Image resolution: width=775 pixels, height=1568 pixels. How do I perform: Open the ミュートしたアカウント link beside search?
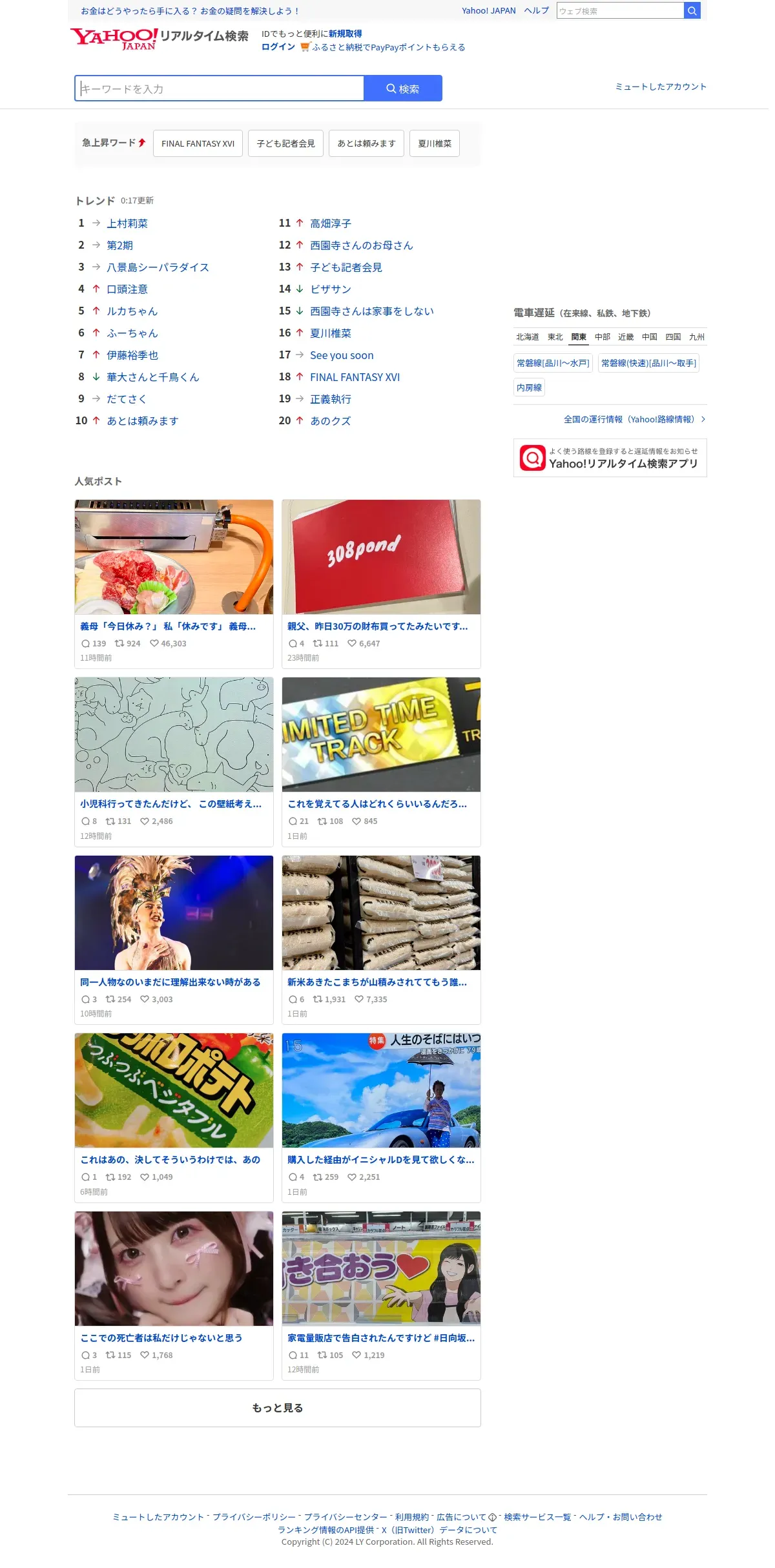[661, 87]
